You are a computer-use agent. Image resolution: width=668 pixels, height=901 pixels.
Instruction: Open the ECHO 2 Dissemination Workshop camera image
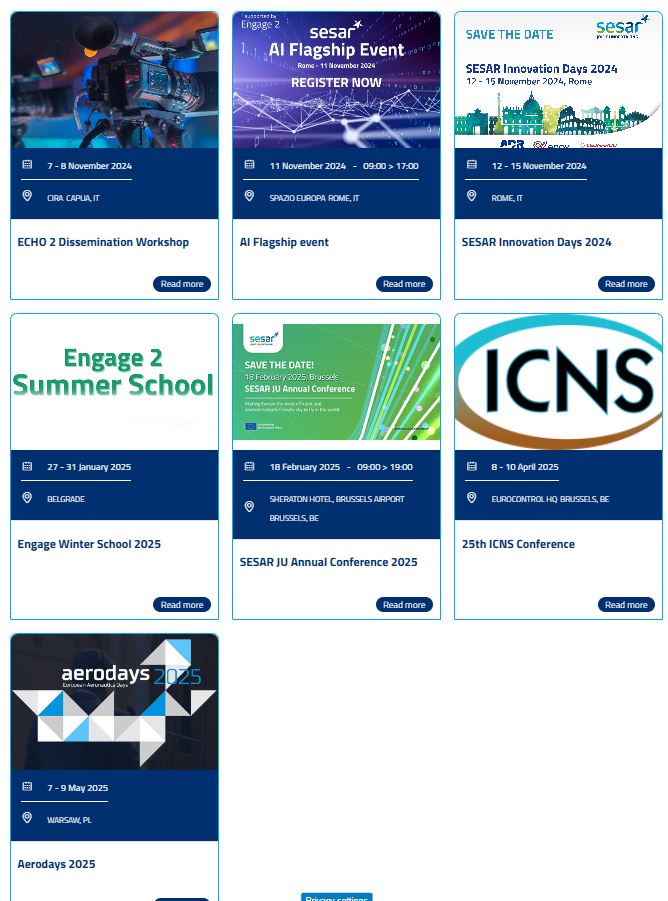(x=114, y=81)
